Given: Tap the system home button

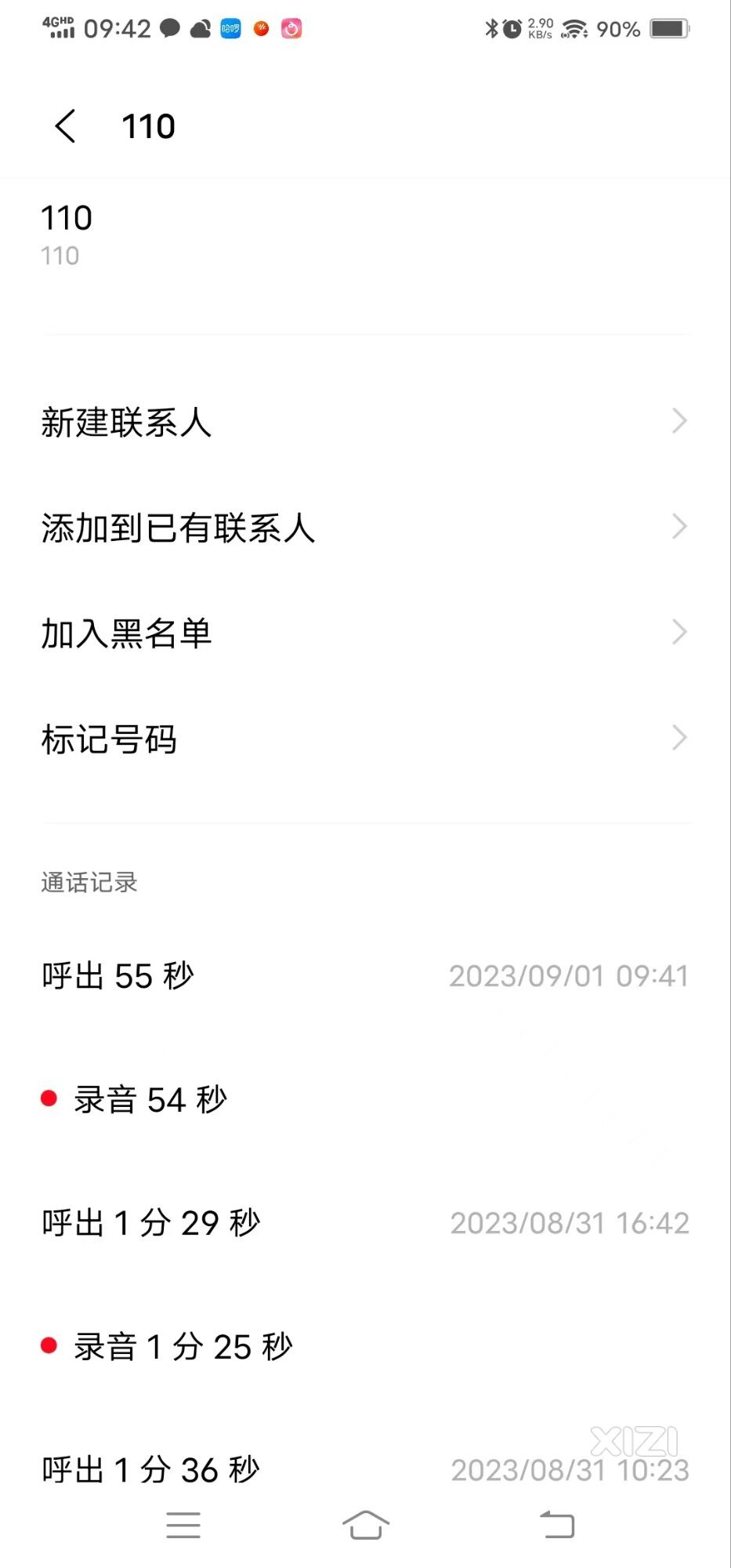Looking at the screenshot, I should click(x=365, y=1525).
